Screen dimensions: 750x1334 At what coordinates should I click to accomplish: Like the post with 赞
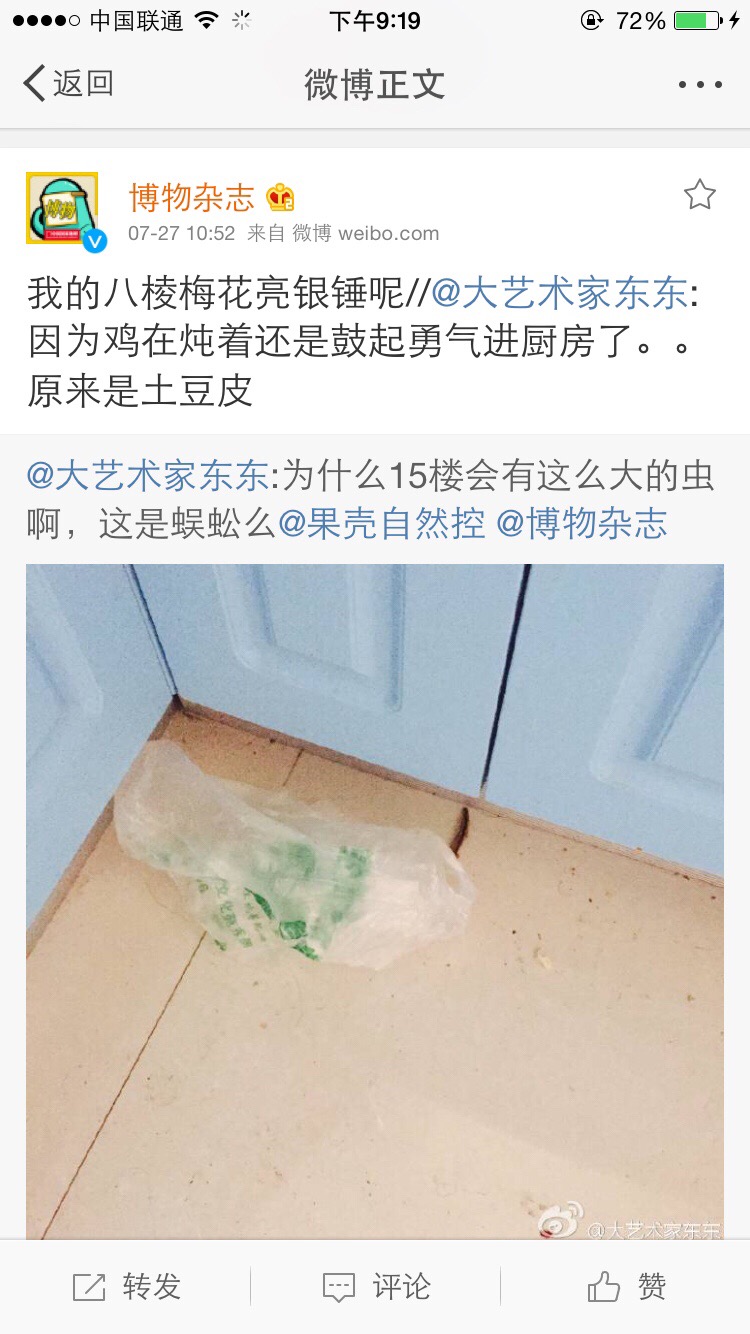626,1287
